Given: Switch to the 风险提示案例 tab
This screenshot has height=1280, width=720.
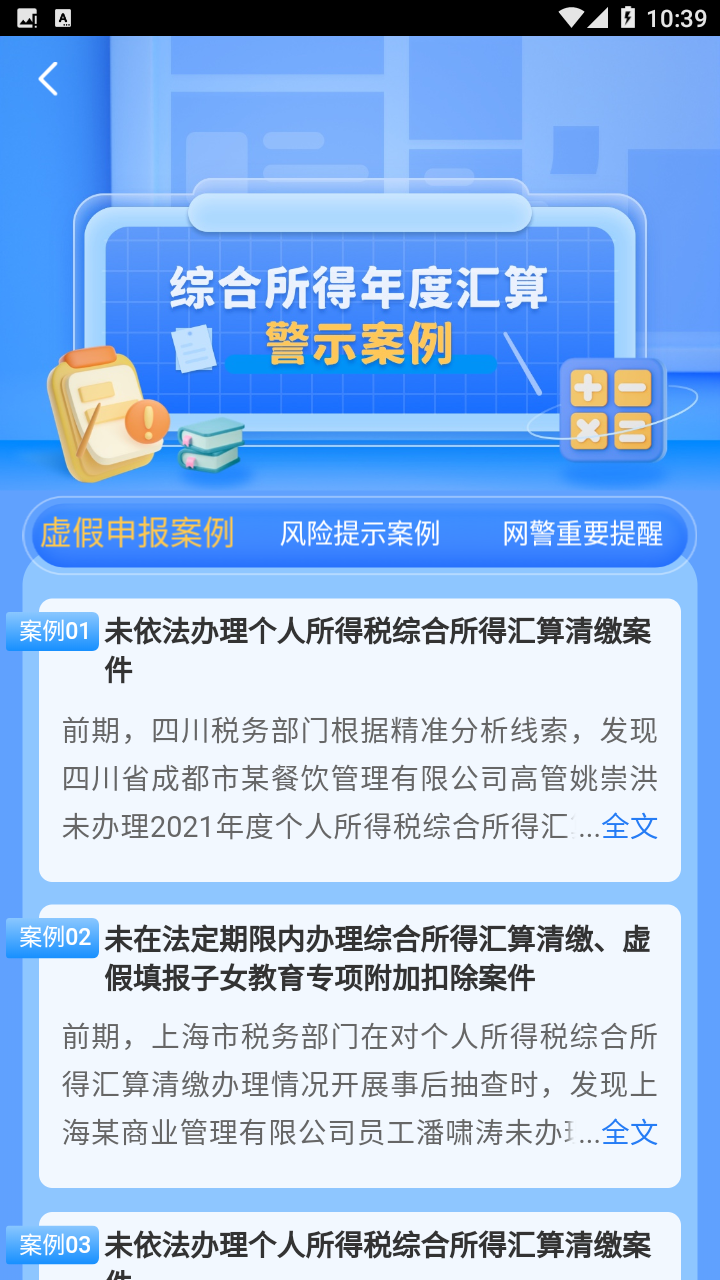Looking at the screenshot, I should click(360, 534).
